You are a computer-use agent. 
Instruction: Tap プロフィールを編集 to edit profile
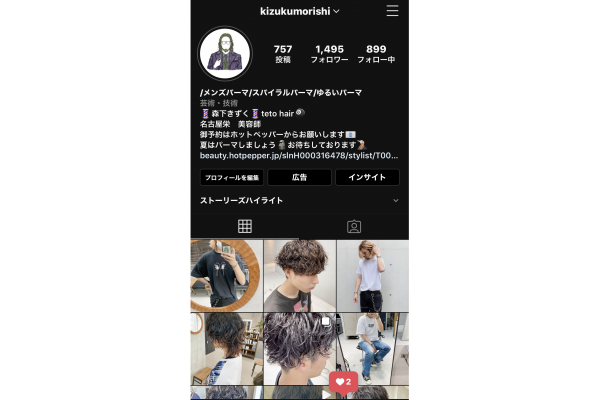tap(231, 177)
